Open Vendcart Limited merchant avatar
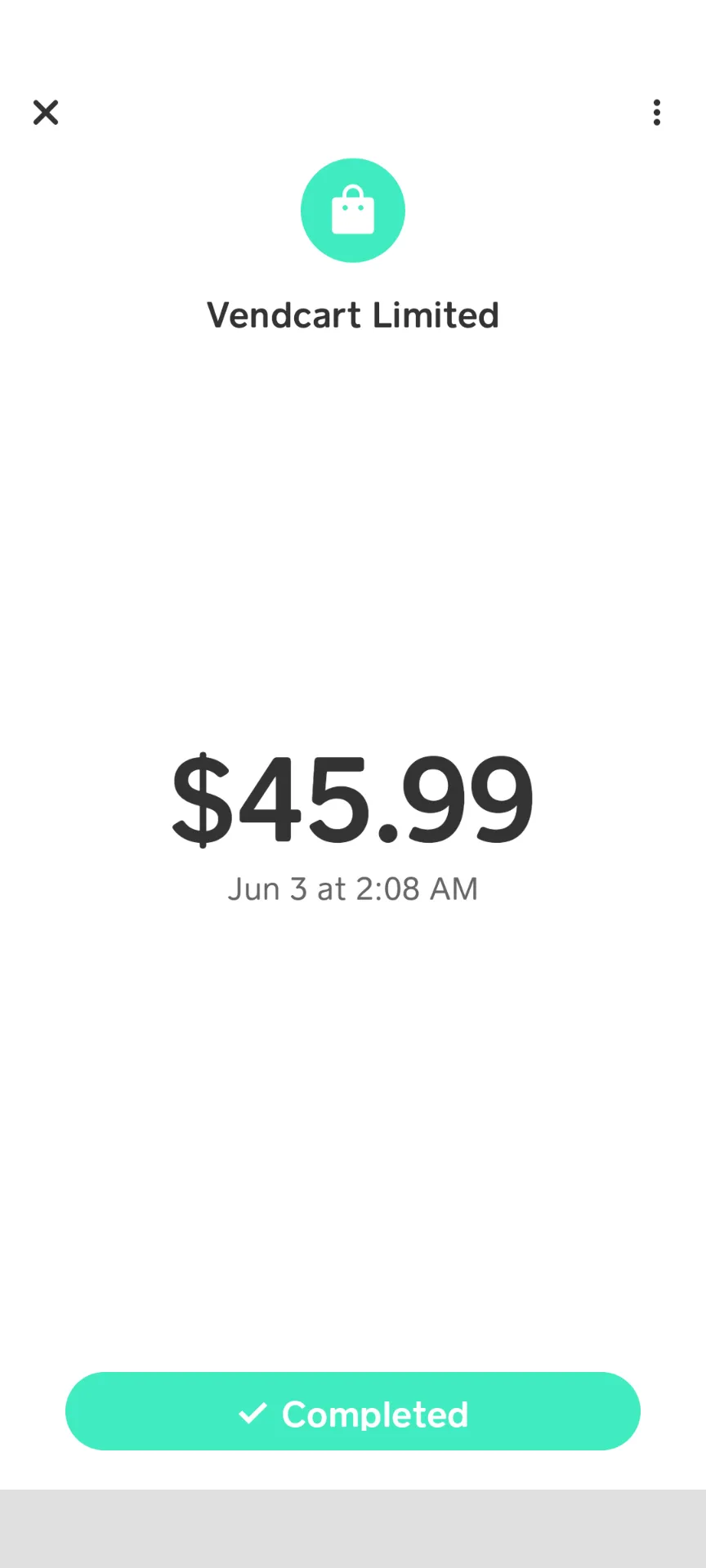 353,211
